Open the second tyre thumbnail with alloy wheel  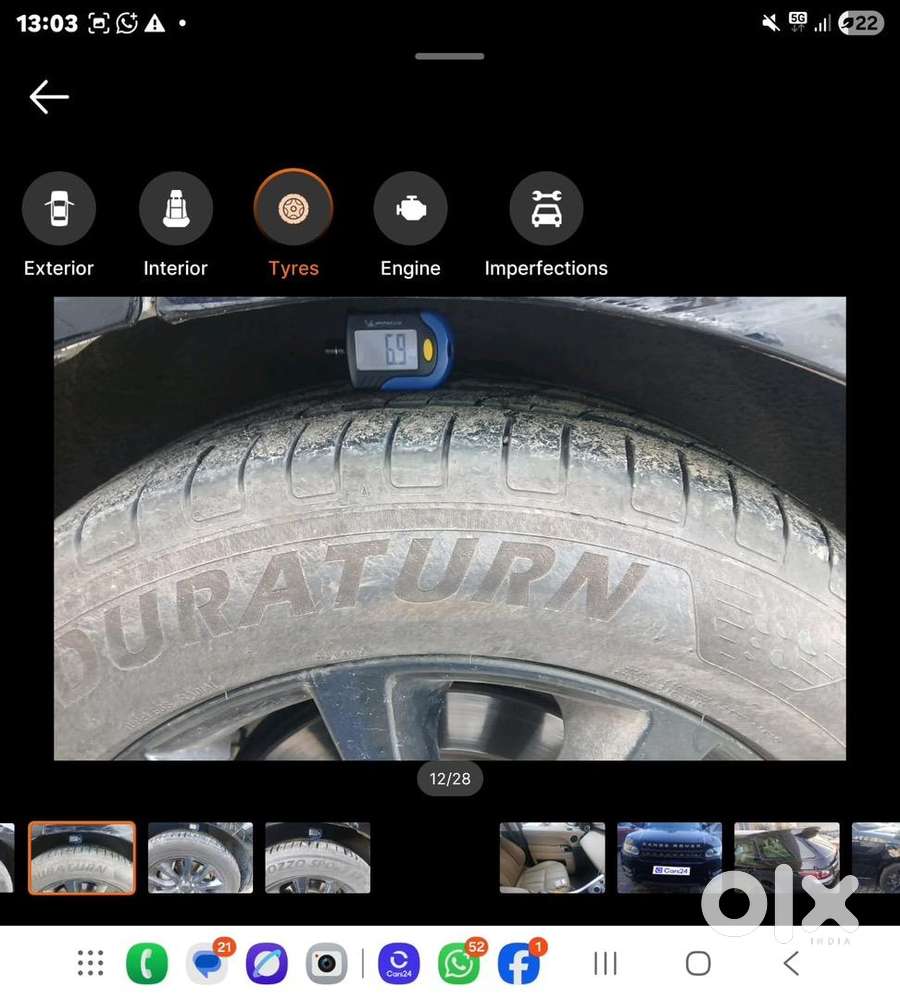[x=200, y=858]
